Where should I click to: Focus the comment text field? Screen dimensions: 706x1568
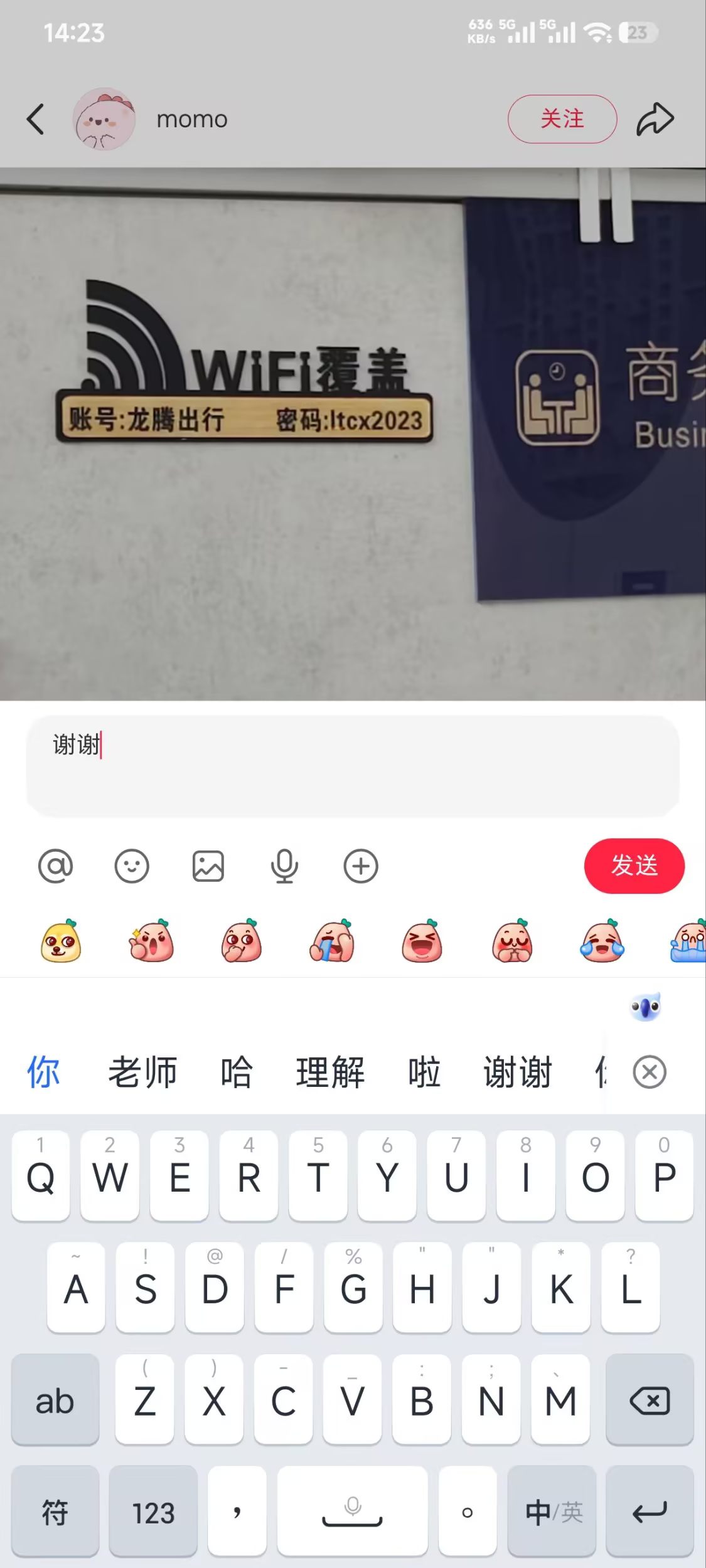click(x=352, y=766)
